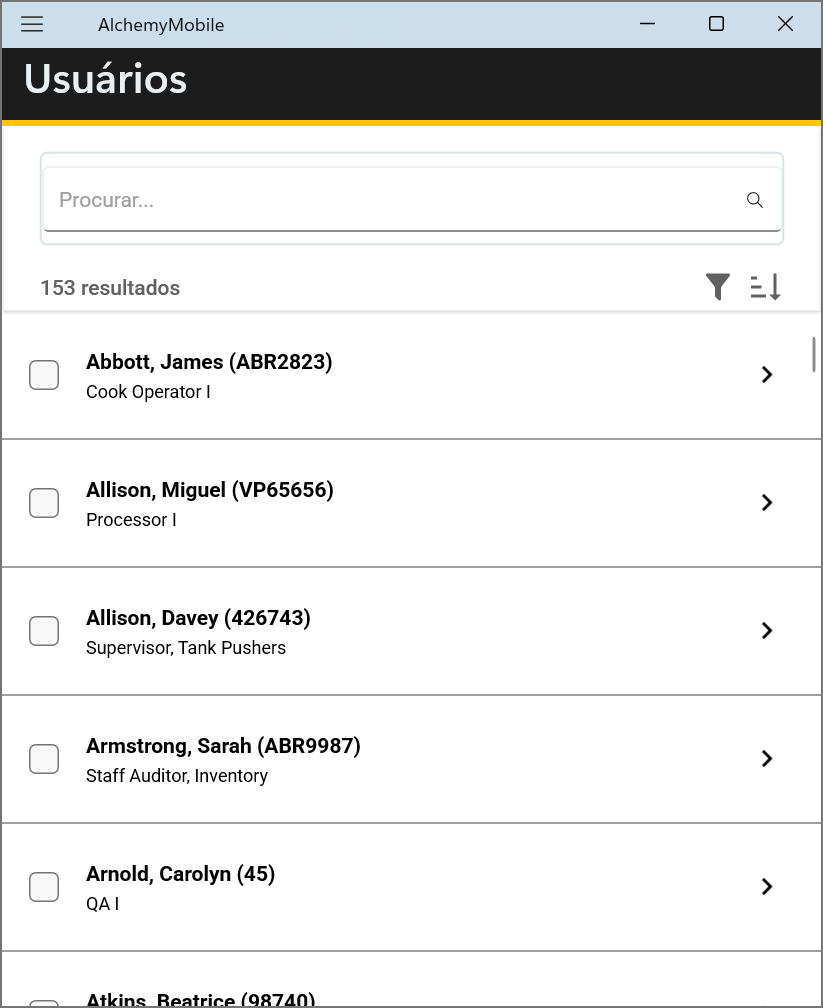Open the hamburger navigation menu
823x1008 pixels.
(x=32, y=24)
